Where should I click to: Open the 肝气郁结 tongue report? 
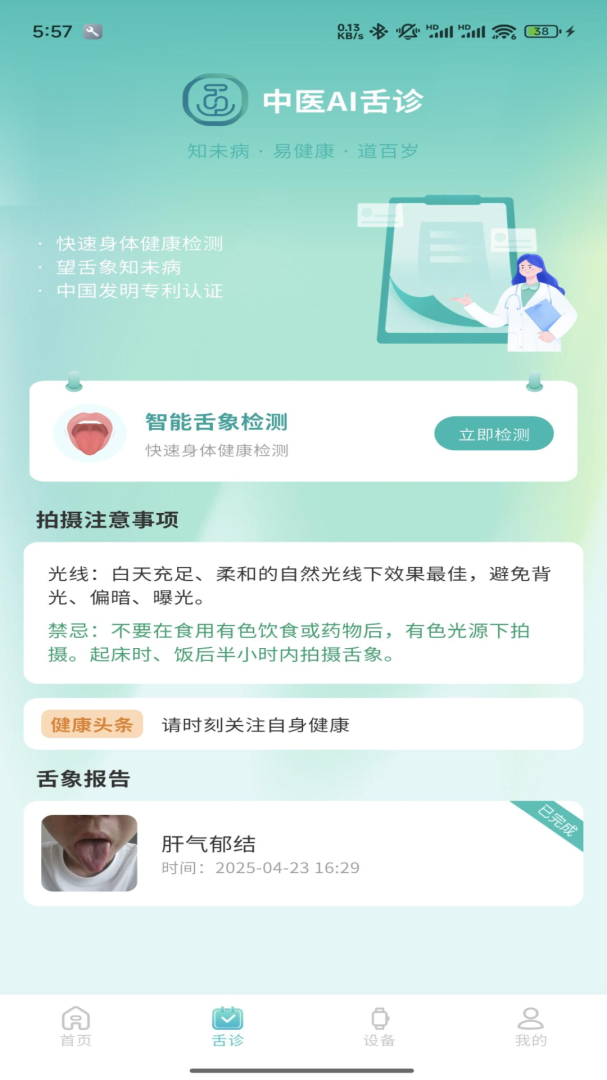point(302,853)
